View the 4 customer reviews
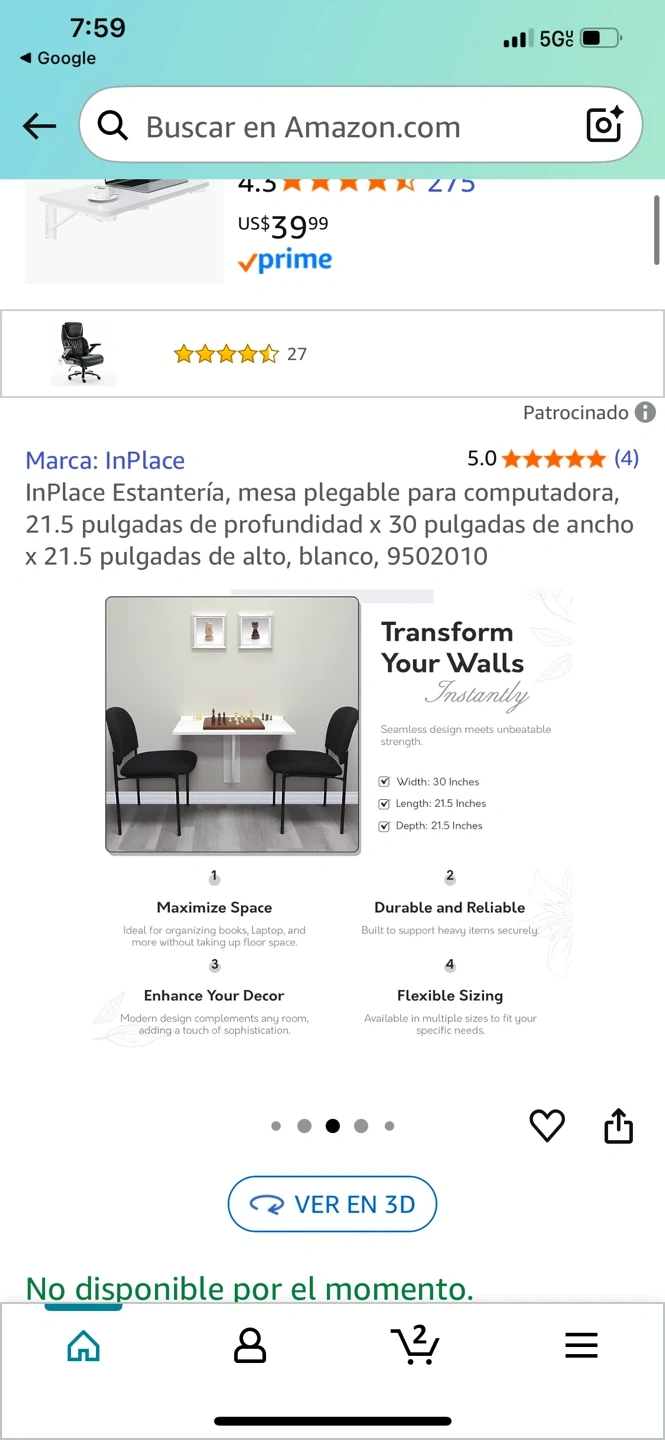This screenshot has height=1440, width=665. (x=626, y=458)
